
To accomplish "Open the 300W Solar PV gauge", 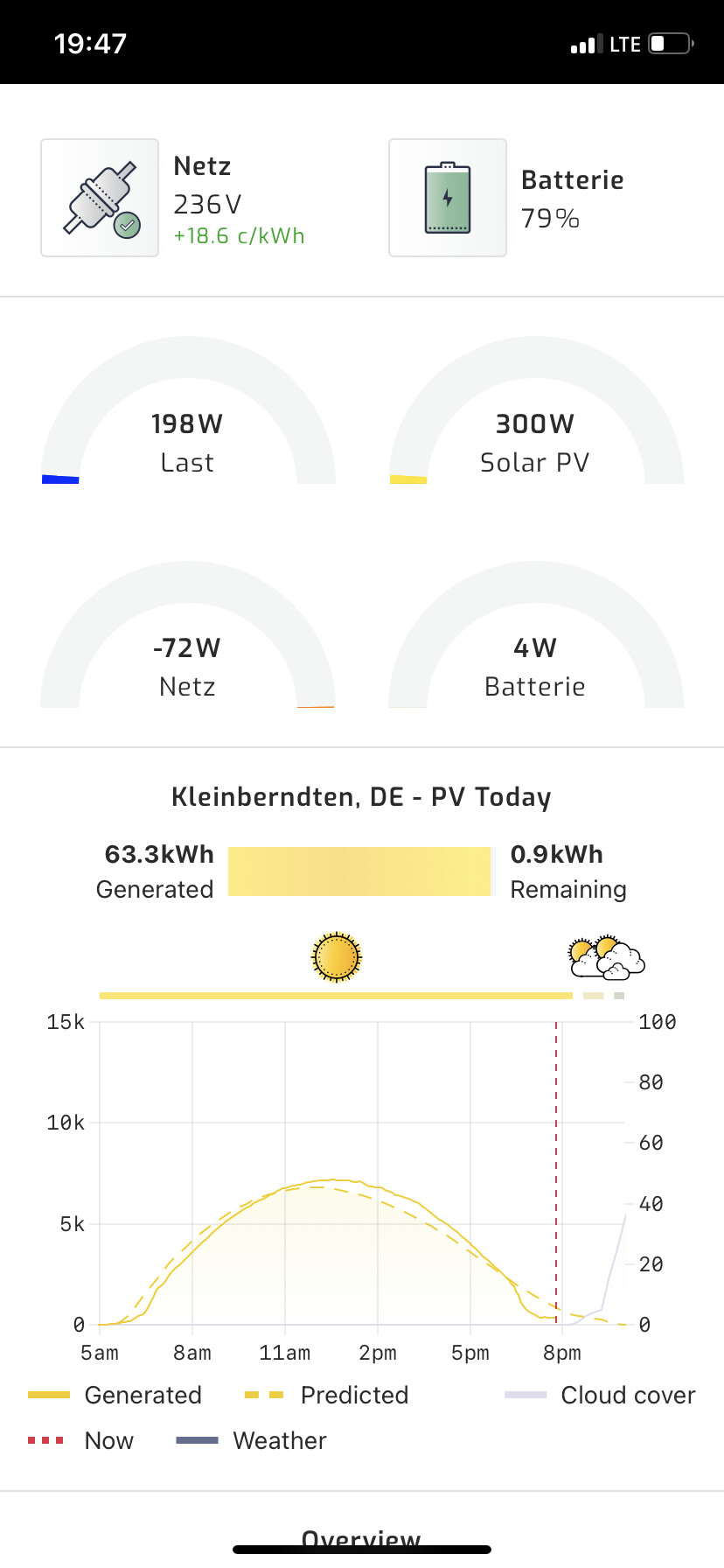I will tap(536, 410).
